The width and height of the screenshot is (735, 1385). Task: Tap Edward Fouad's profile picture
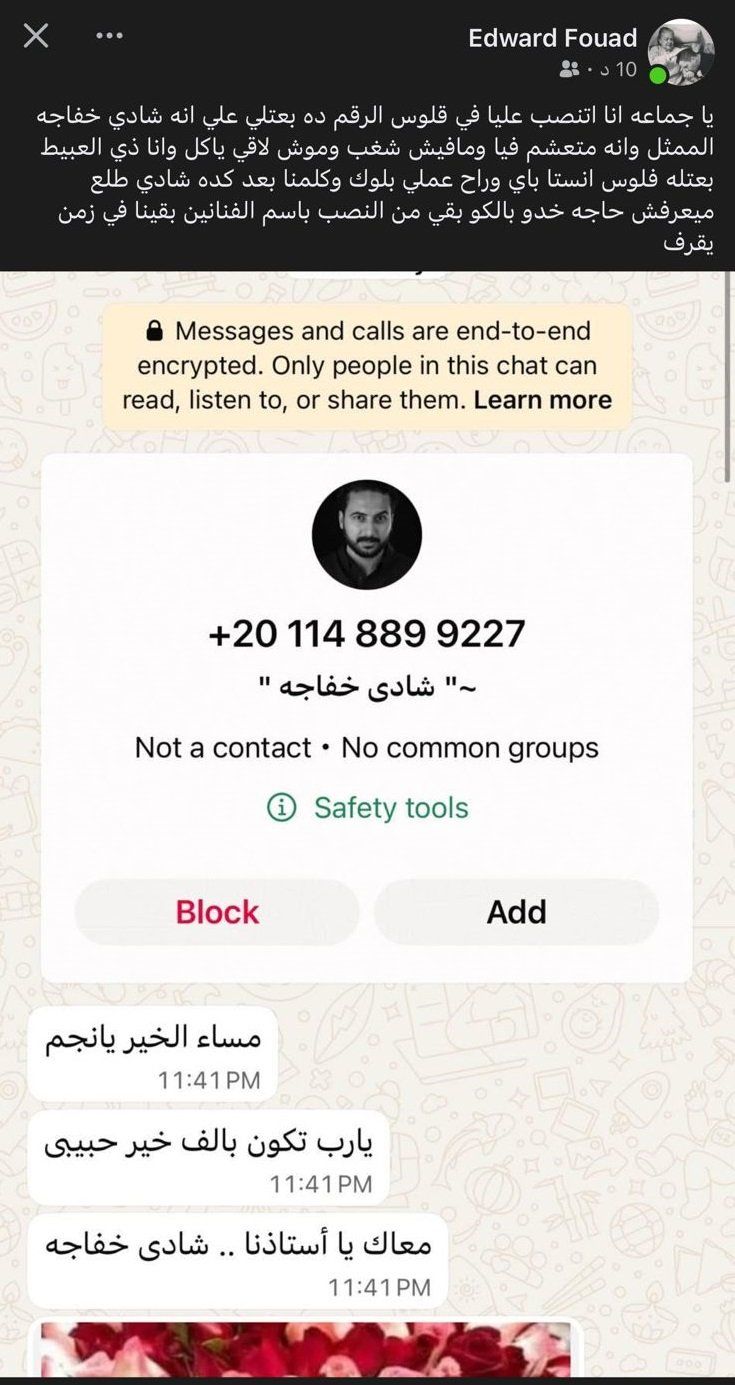point(681,51)
